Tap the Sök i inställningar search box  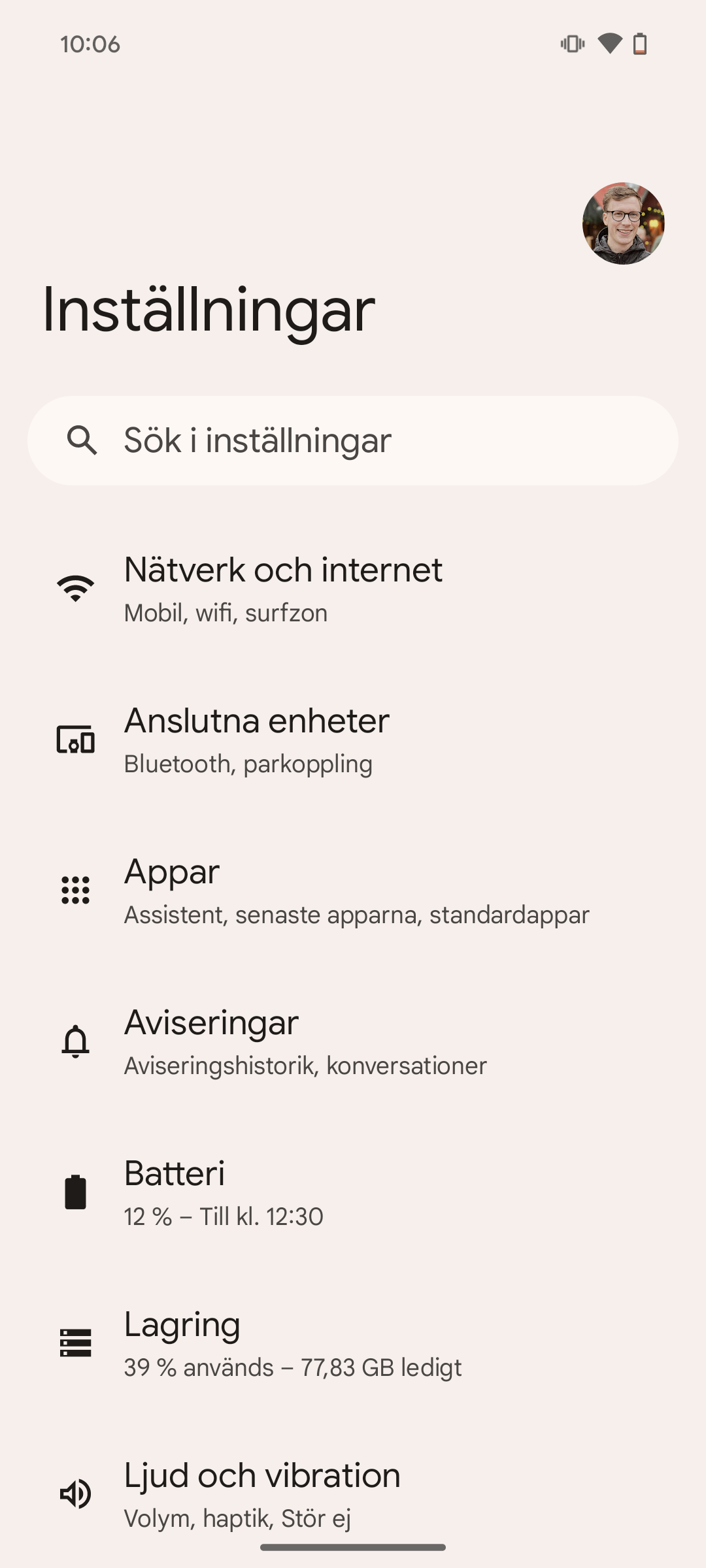click(353, 440)
